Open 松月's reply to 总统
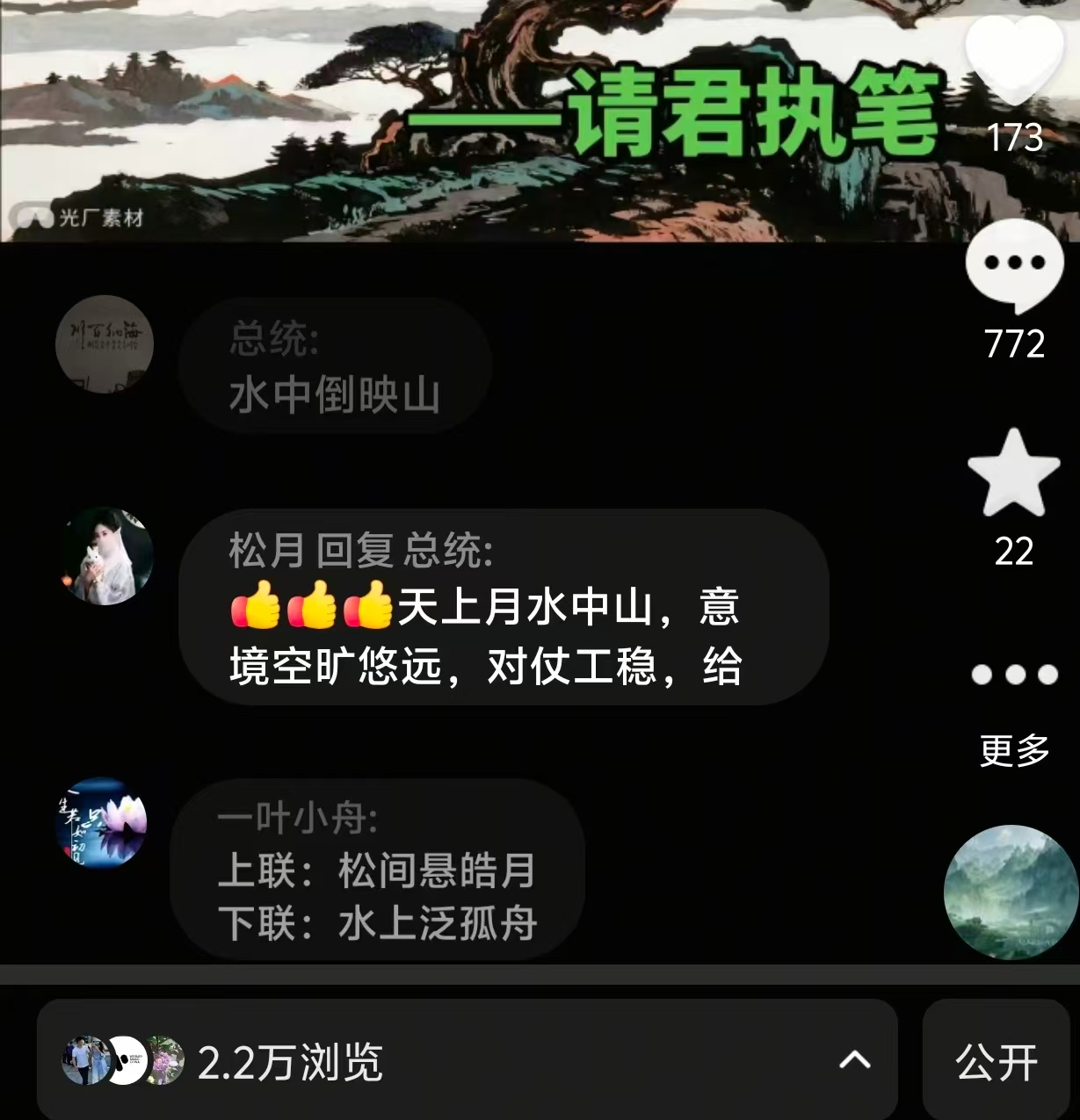 [503, 607]
